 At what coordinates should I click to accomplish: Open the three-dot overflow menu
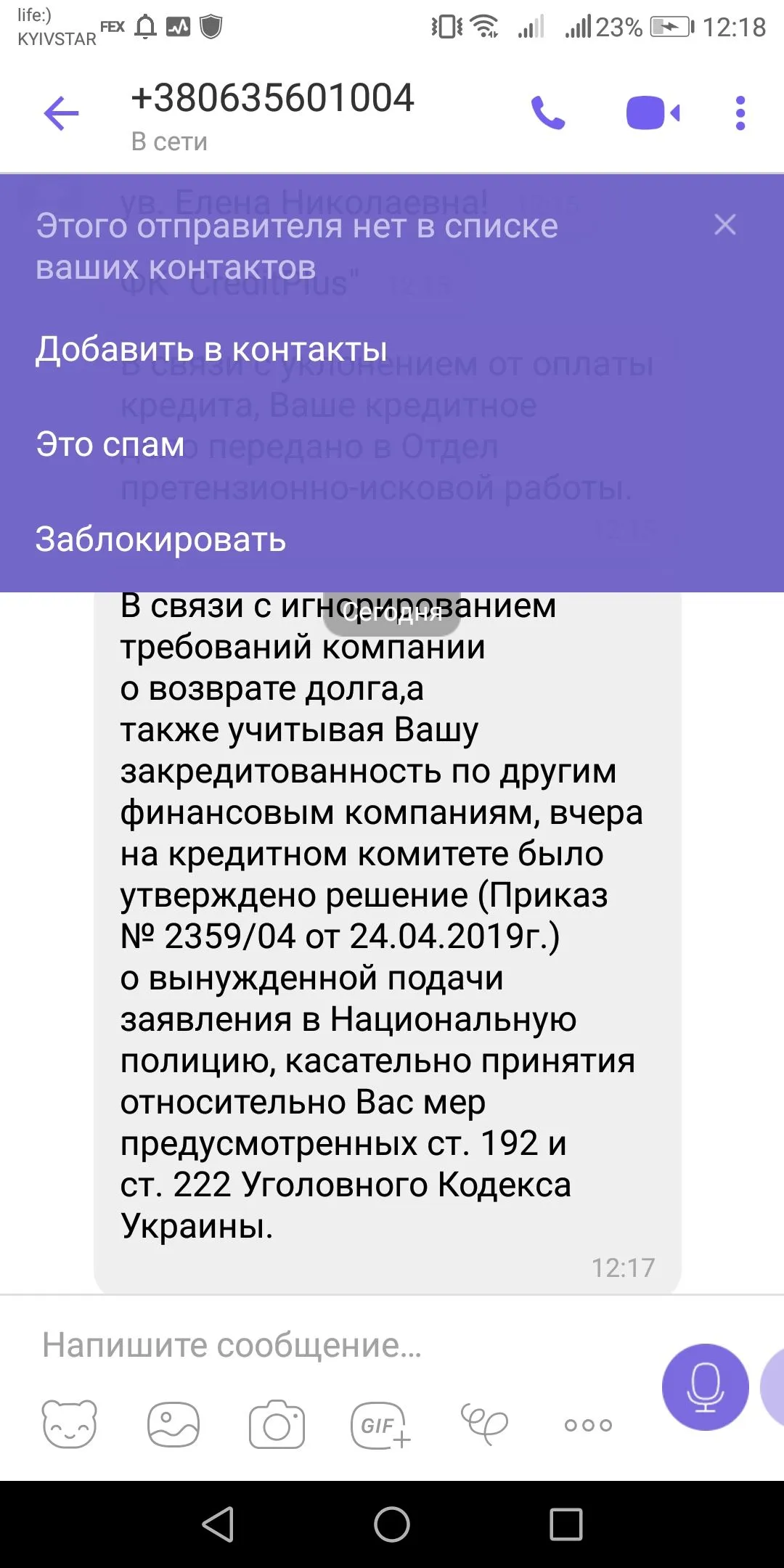(x=740, y=114)
